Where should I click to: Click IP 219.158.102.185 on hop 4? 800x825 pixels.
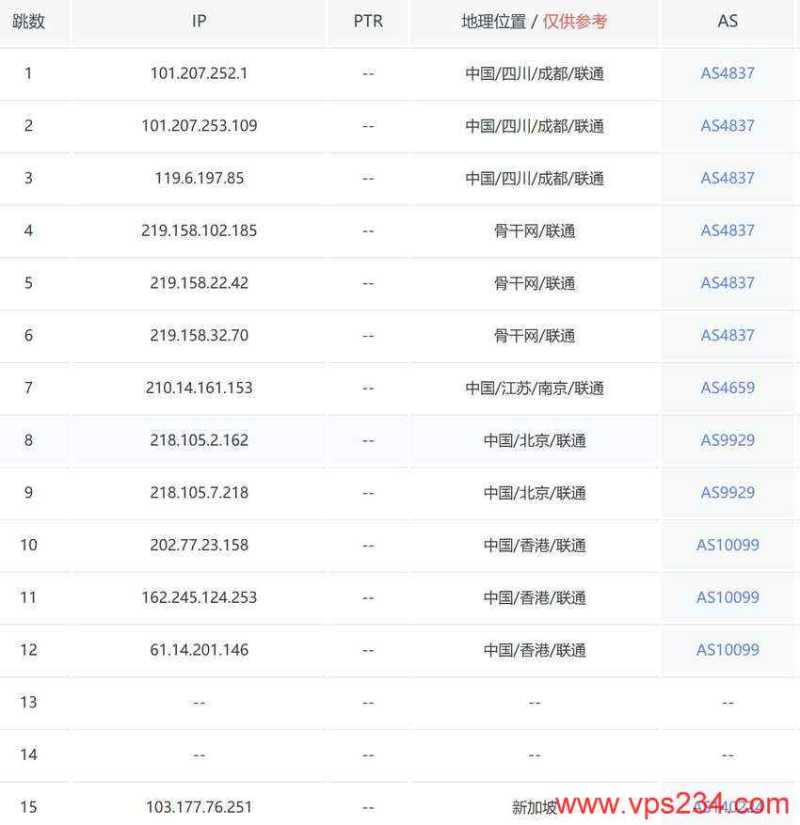click(197, 230)
